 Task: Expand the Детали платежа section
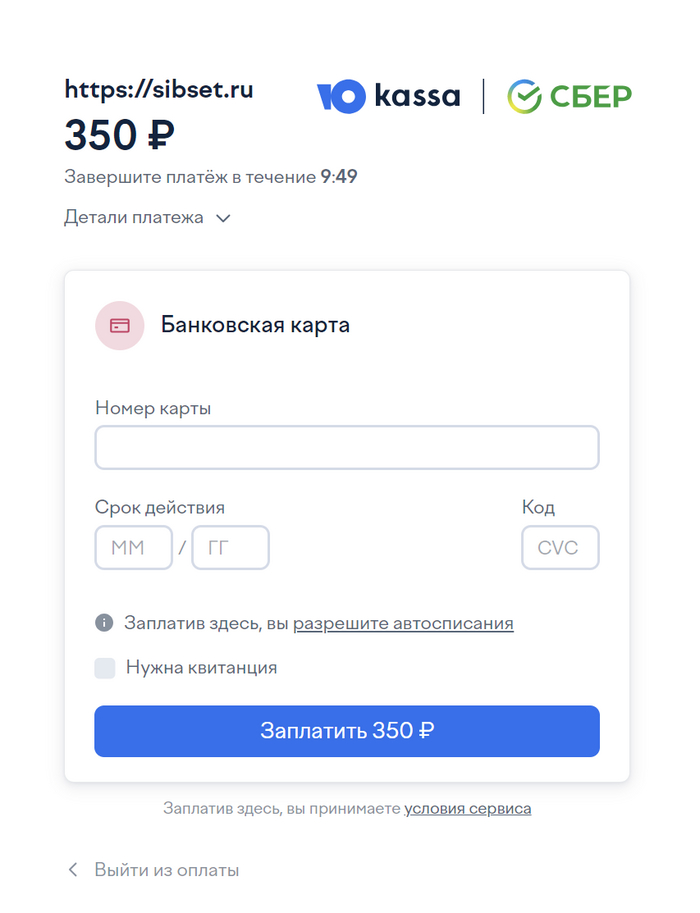[147, 218]
